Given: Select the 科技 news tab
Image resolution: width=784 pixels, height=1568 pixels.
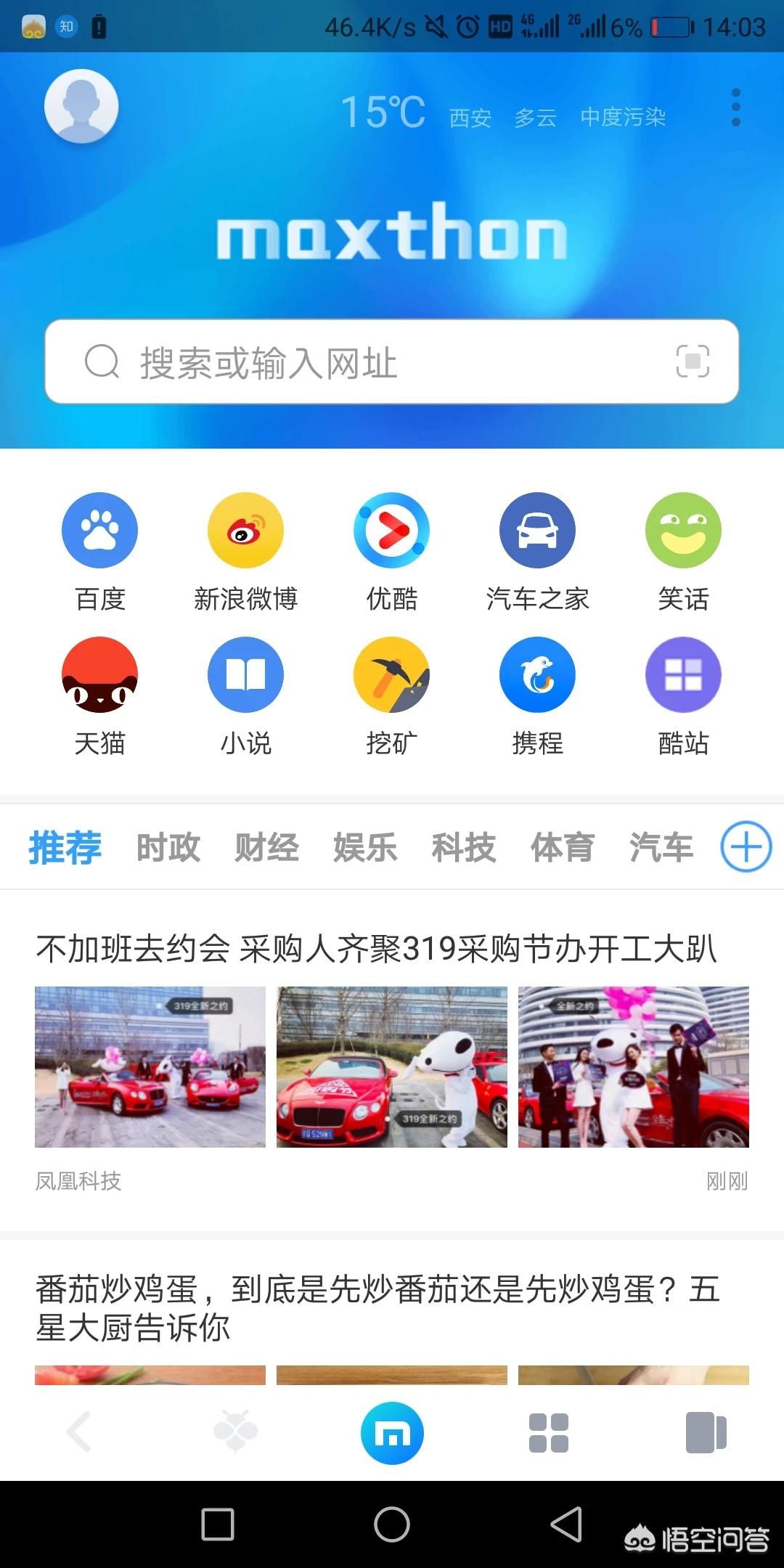Looking at the screenshot, I should pos(464,847).
